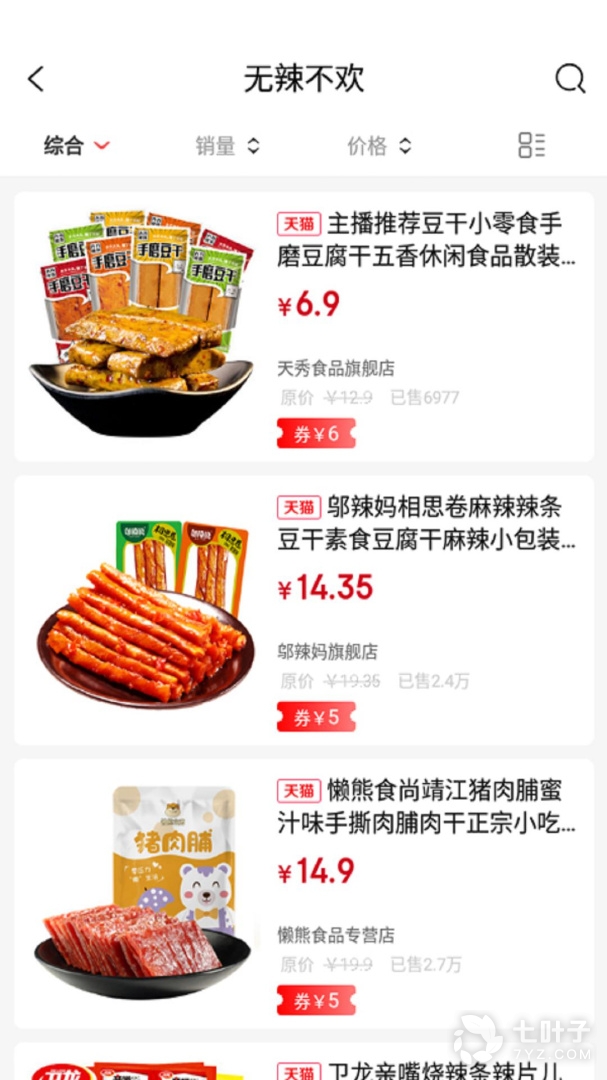Screen dimensions: 607x1080
Task: Open the 手磨豆干 product from 天秀食品旗舰店
Action: 304,327
